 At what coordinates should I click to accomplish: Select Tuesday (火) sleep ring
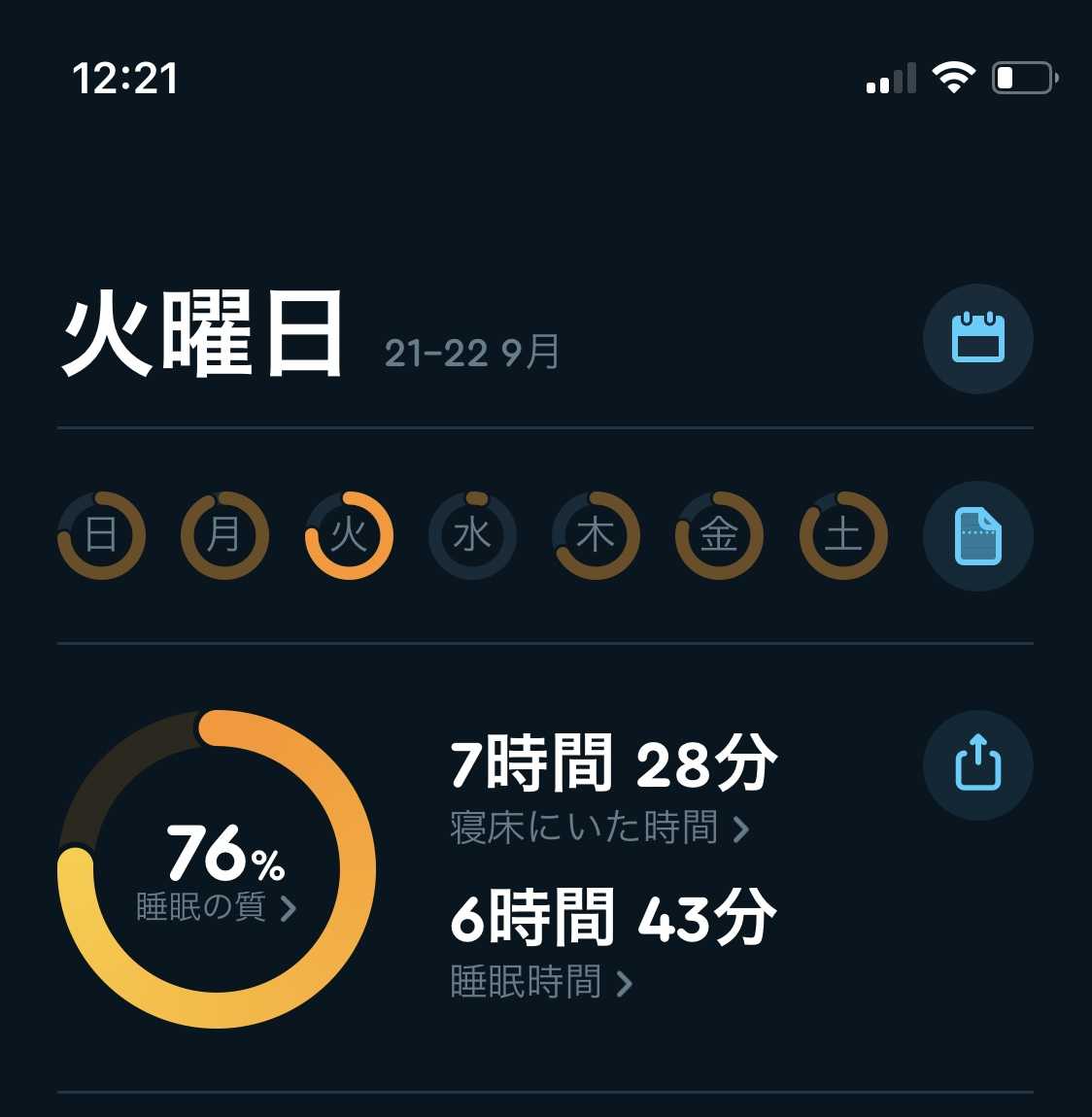click(x=349, y=535)
